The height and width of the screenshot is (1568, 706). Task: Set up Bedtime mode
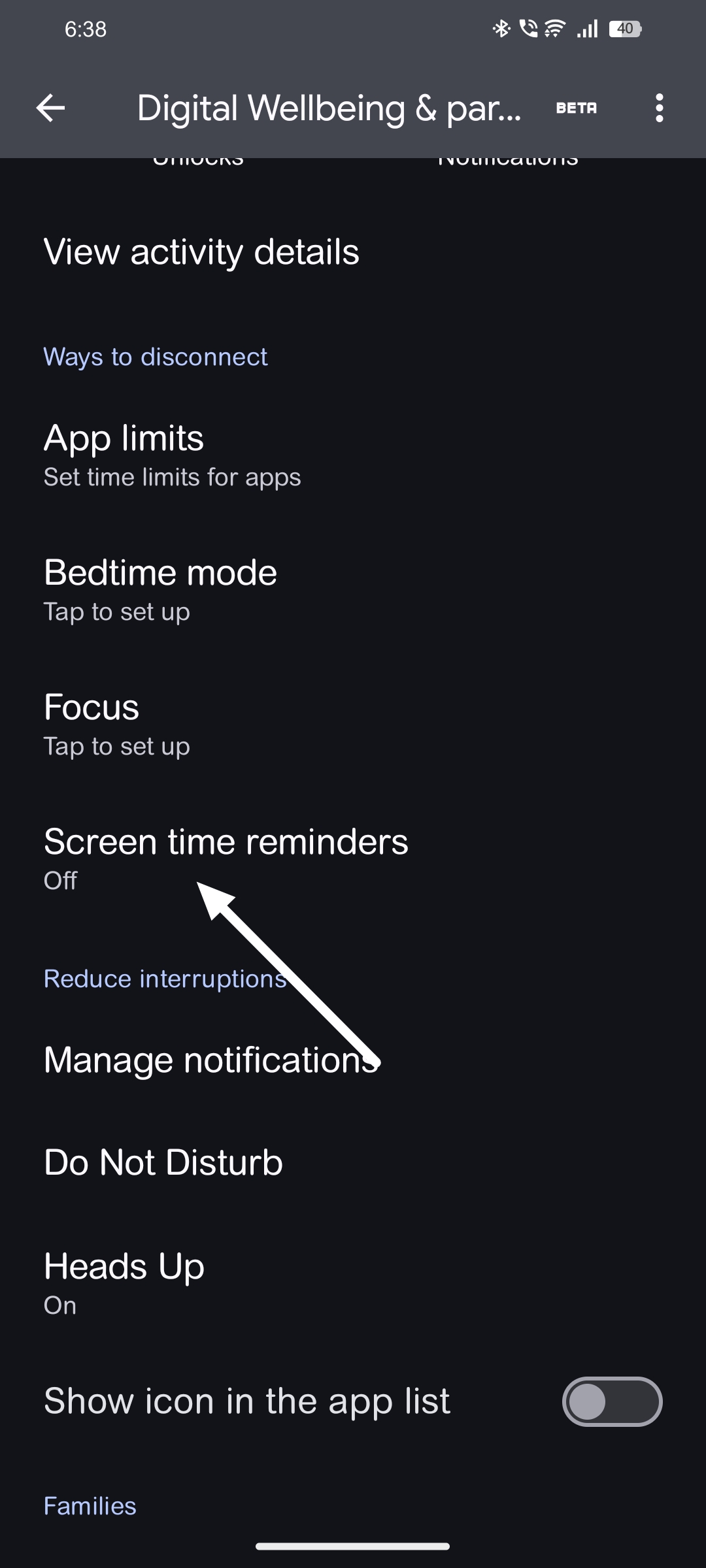pyautogui.click(x=161, y=590)
